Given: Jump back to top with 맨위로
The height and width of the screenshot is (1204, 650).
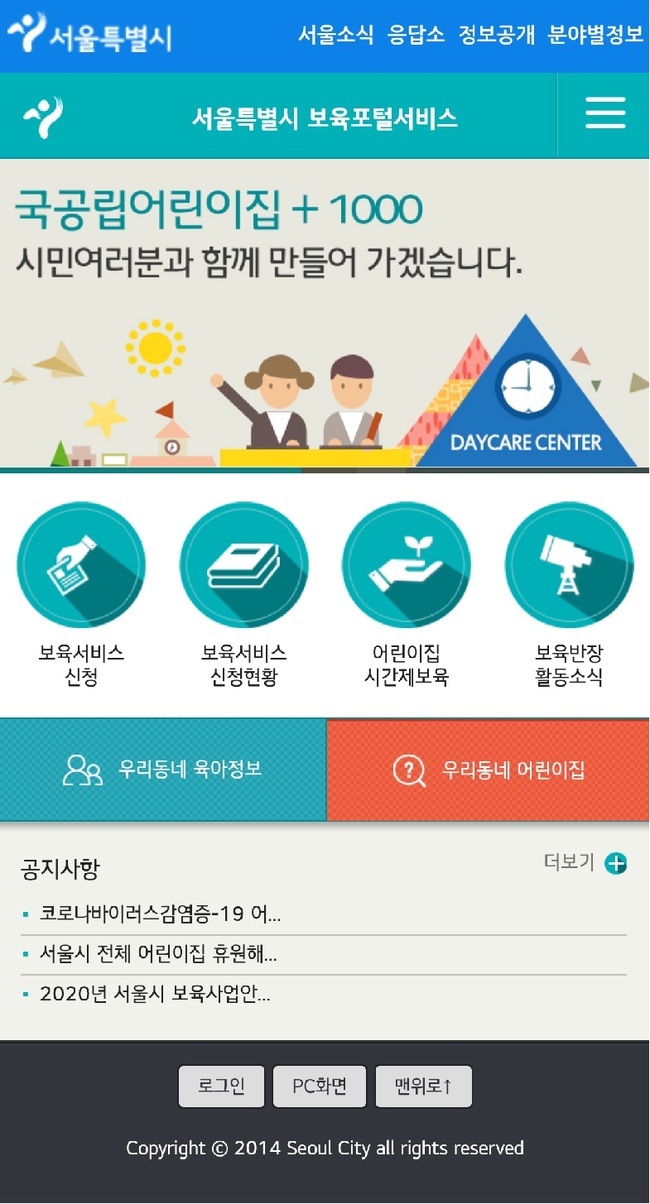Looking at the screenshot, I should [423, 1087].
